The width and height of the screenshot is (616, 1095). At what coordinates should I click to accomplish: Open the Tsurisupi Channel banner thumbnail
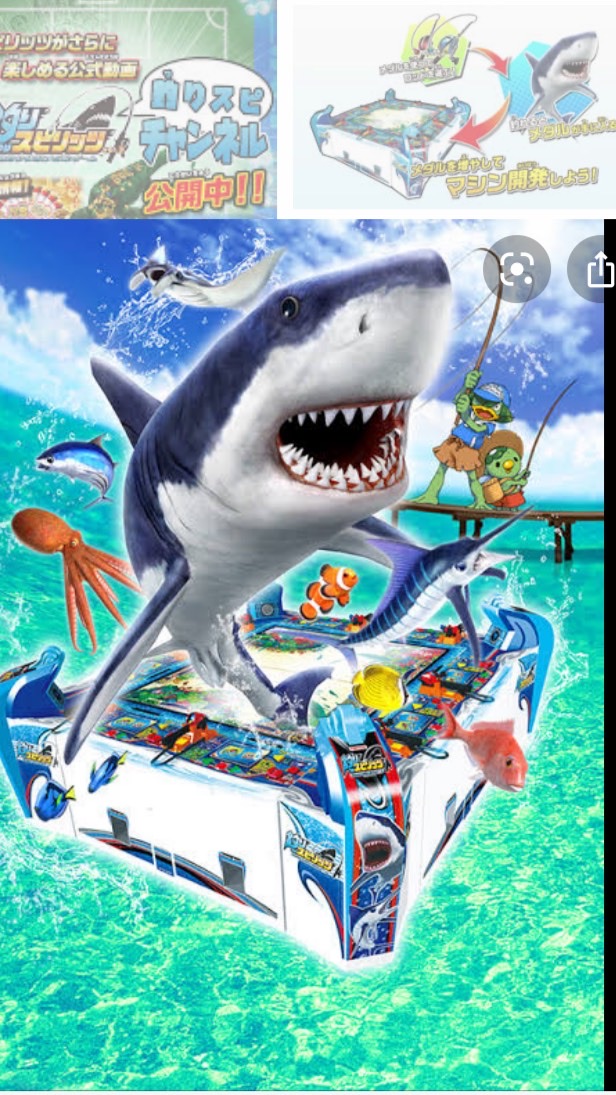pos(137,107)
